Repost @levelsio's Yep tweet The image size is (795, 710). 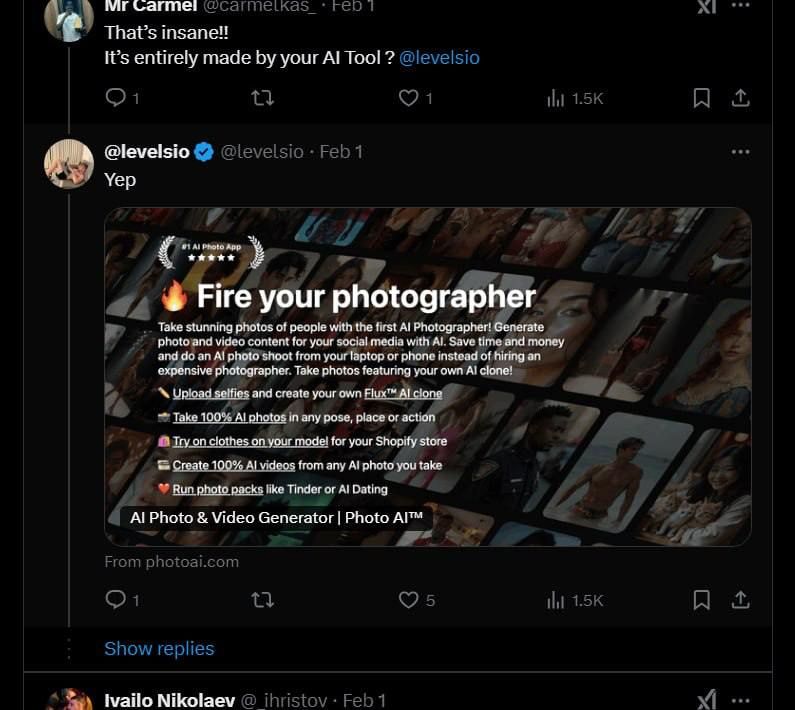click(262, 600)
